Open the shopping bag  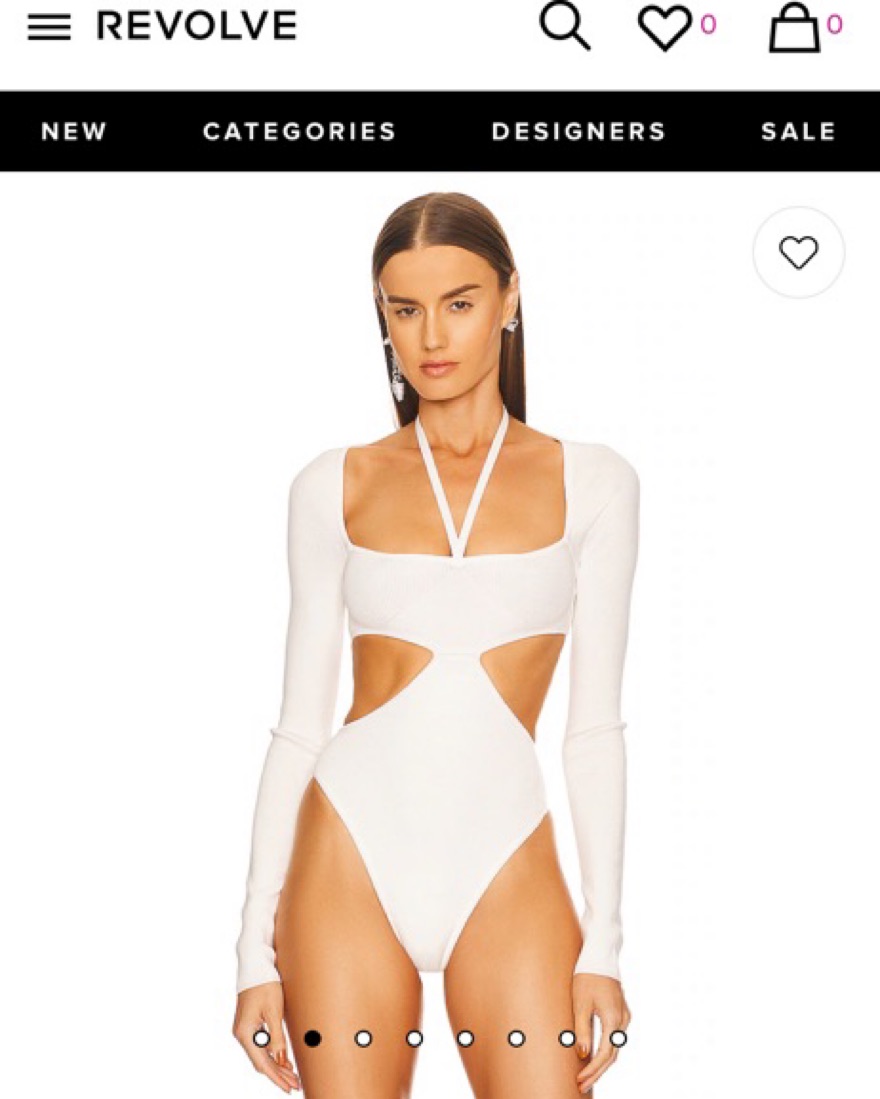[x=794, y=27]
